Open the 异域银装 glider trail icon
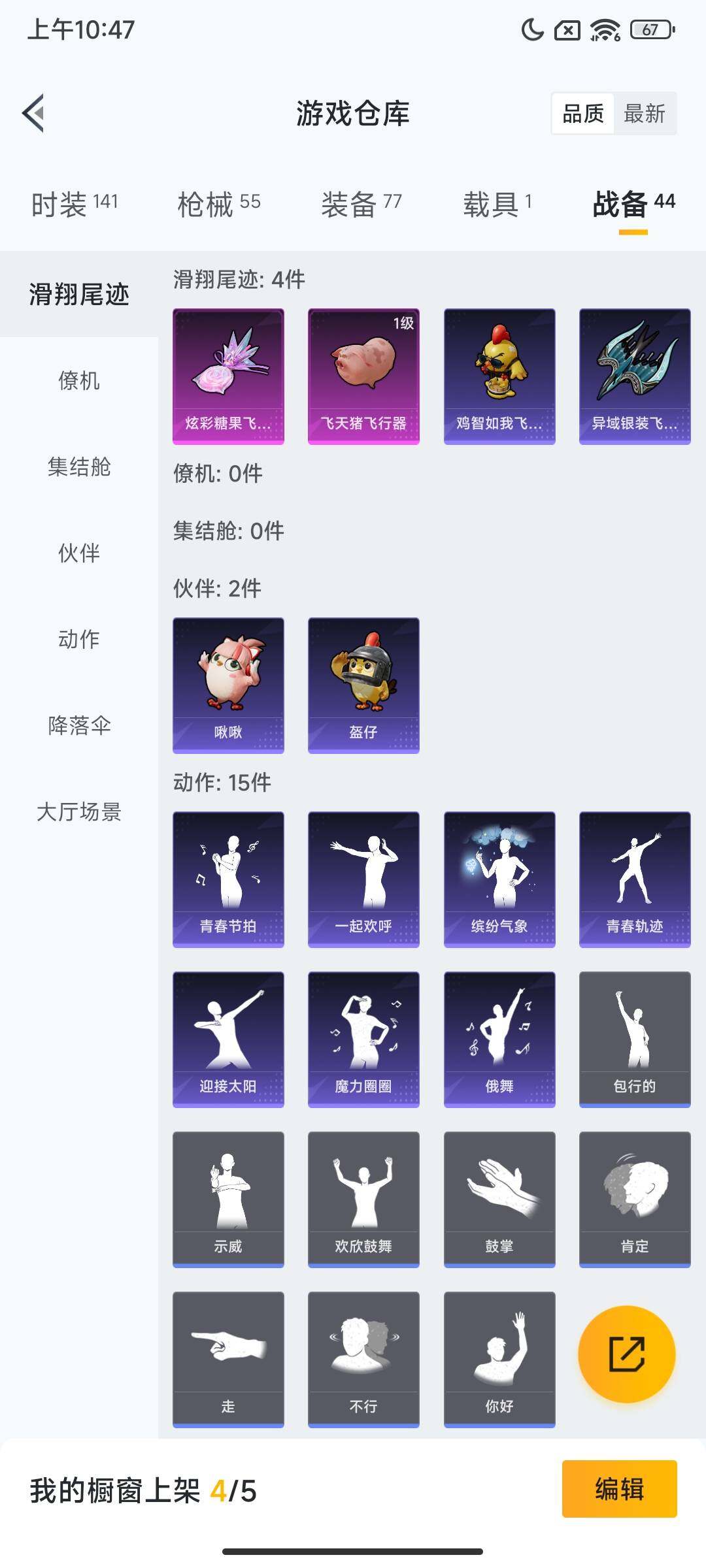706x1568 pixels. pos(633,376)
